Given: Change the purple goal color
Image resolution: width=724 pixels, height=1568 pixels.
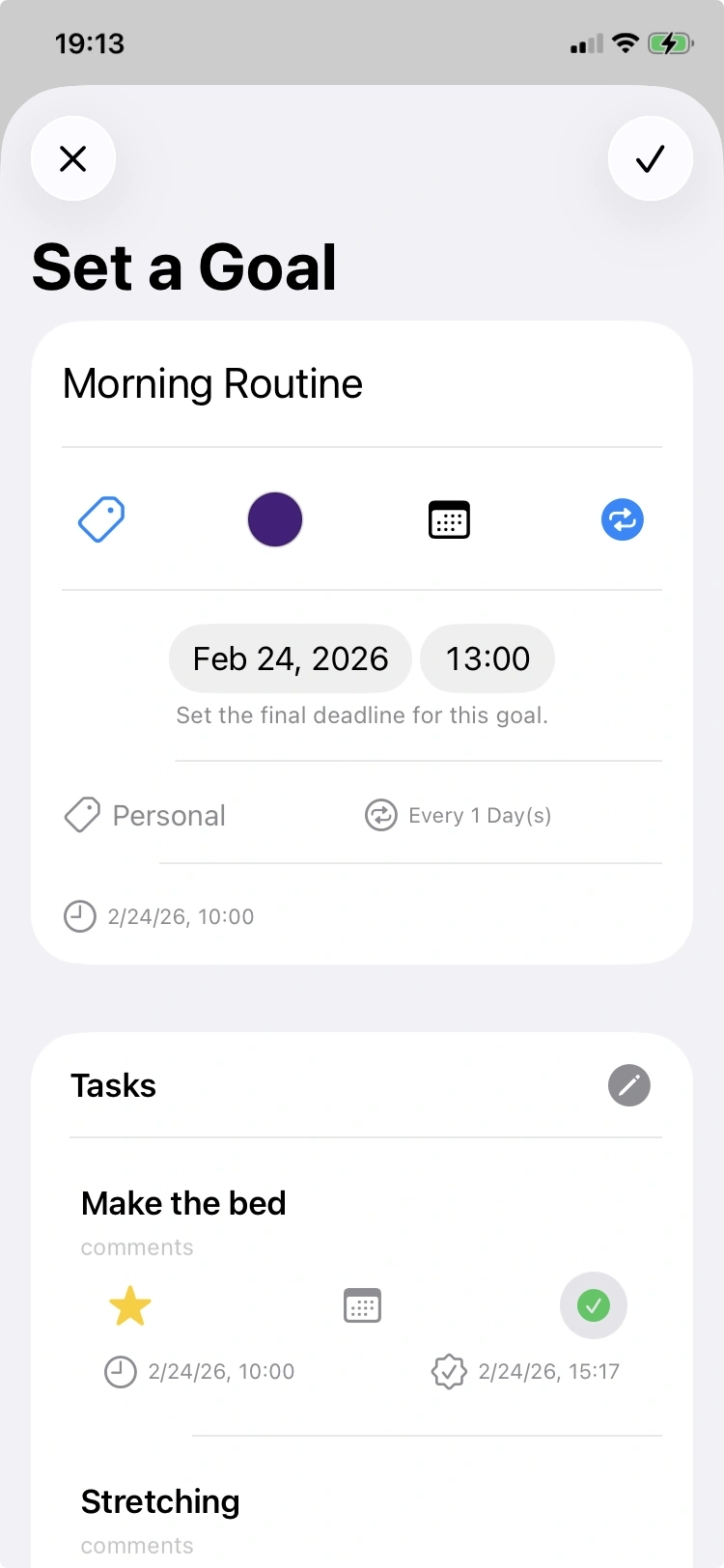Looking at the screenshot, I should [x=275, y=519].
